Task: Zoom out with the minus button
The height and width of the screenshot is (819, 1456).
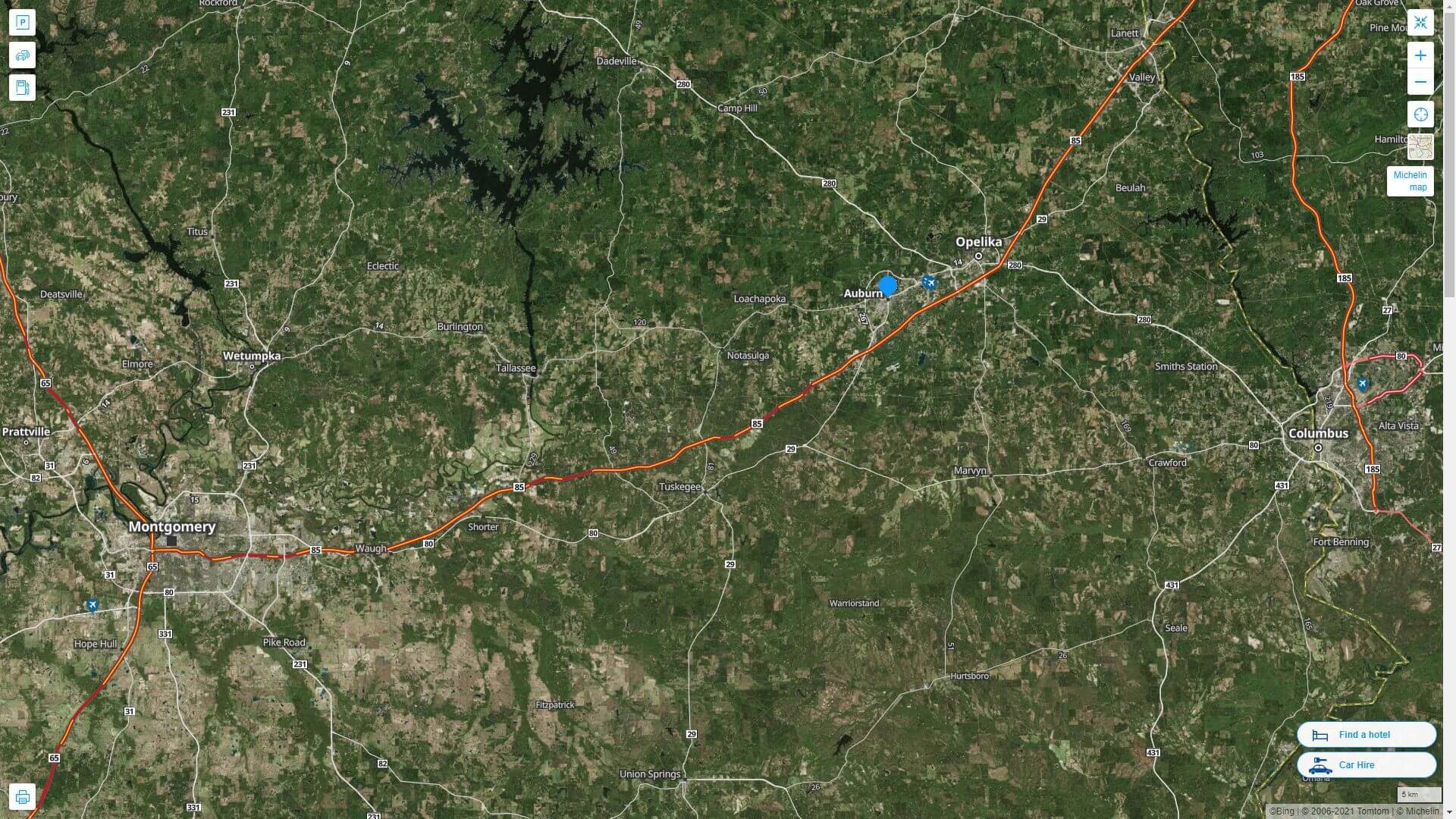Action: pos(1420,82)
